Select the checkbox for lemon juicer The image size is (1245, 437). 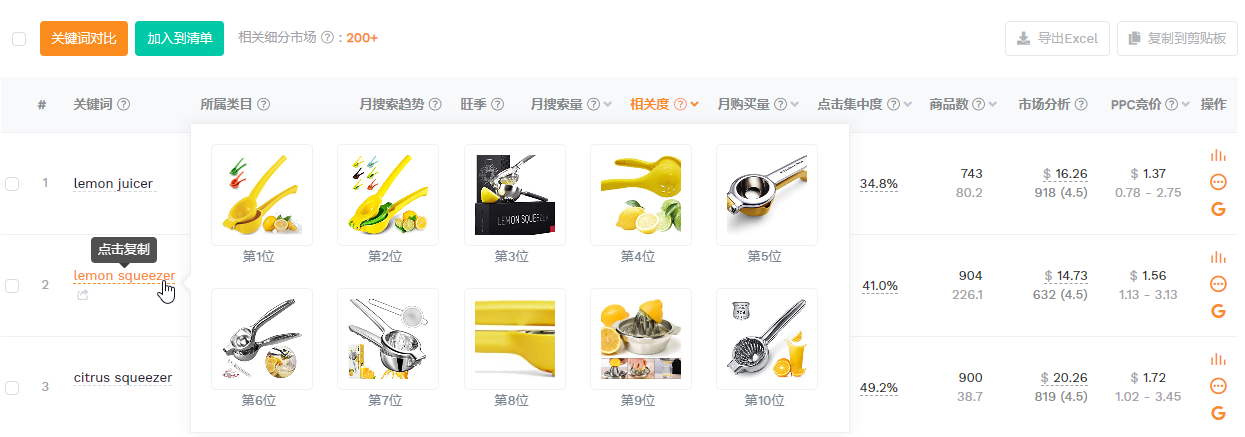pos(12,184)
